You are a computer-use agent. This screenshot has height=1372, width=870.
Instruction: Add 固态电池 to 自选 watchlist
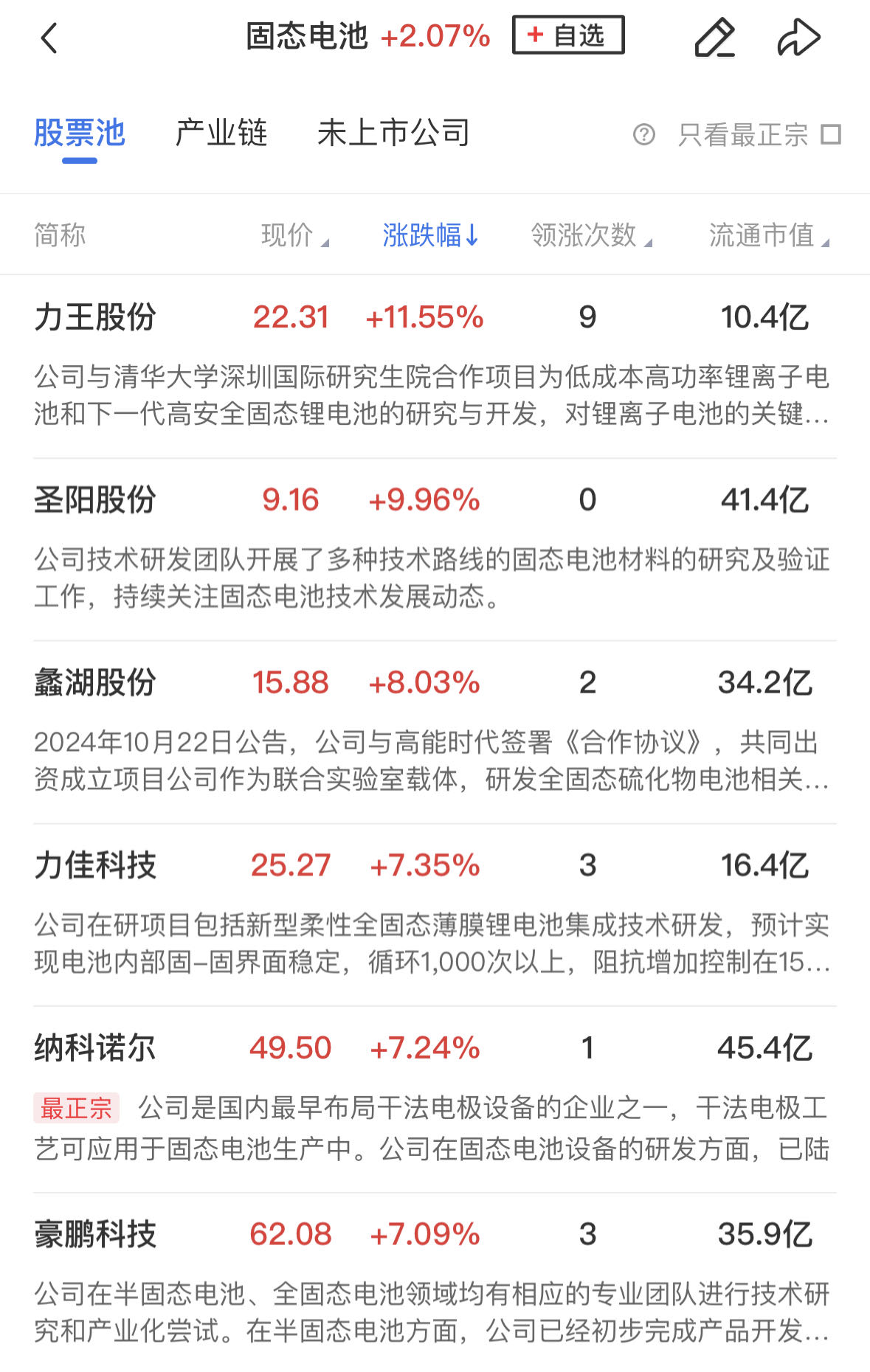567,35
